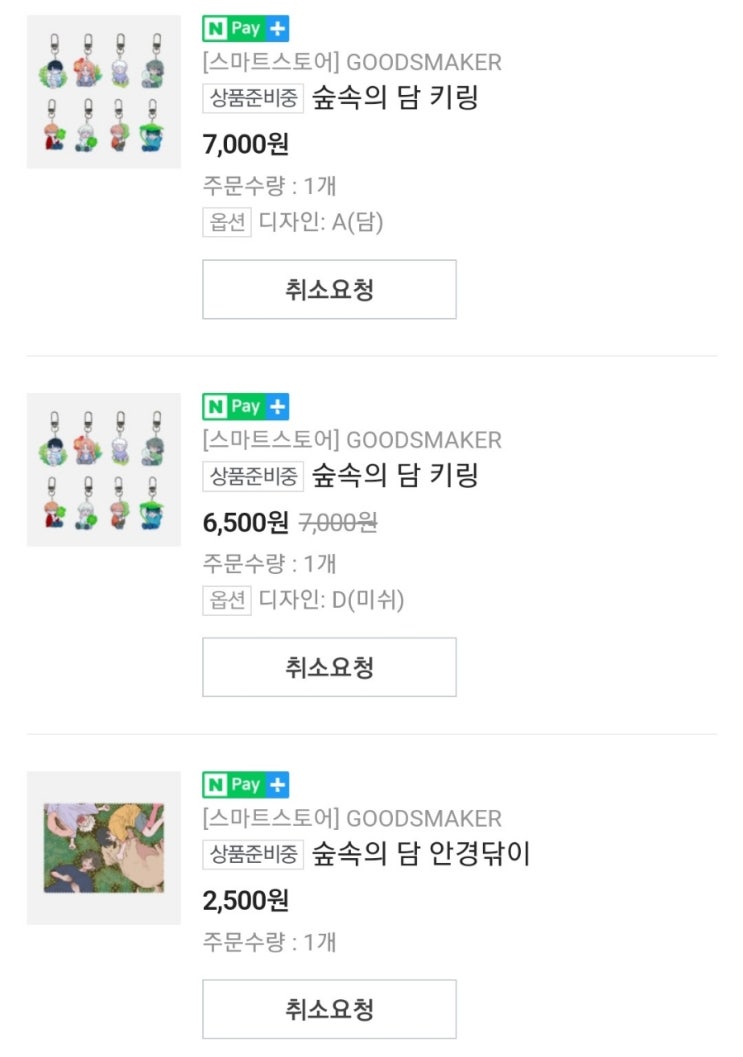Tap 취소요청 for 숲속의 담 안경닦이
The height and width of the screenshot is (1057, 743).
pyautogui.click(x=329, y=1009)
